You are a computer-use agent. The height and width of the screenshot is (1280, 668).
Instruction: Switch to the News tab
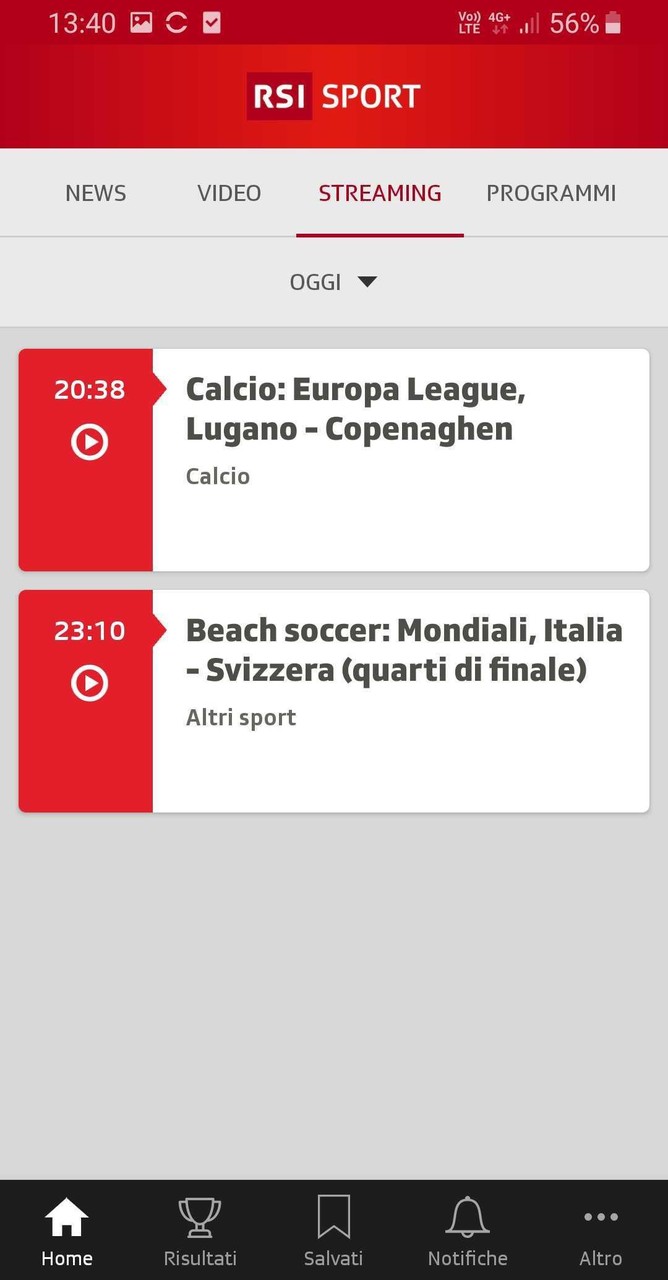click(x=95, y=193)
